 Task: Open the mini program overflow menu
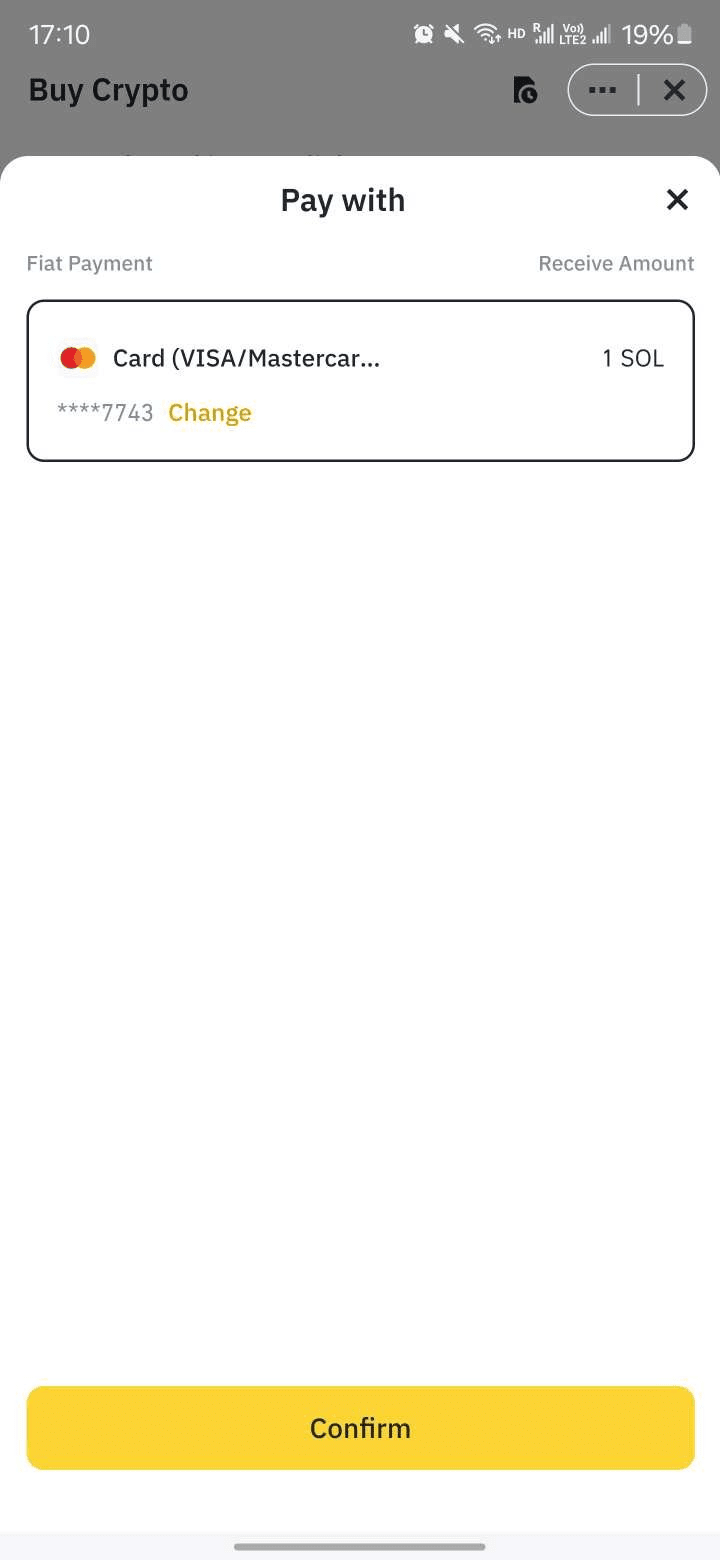point(602,90)
